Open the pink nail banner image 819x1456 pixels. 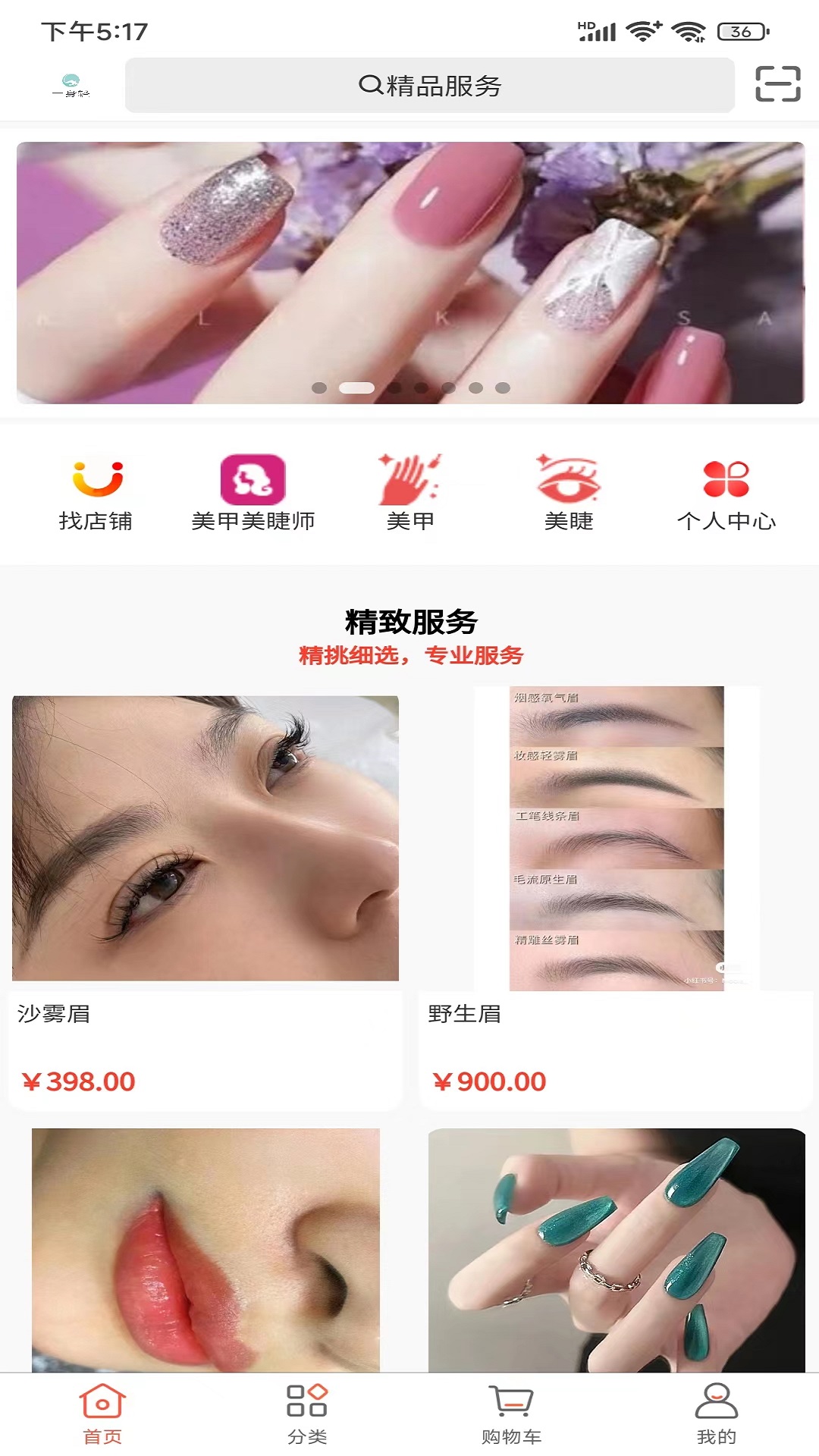(409, 265)
